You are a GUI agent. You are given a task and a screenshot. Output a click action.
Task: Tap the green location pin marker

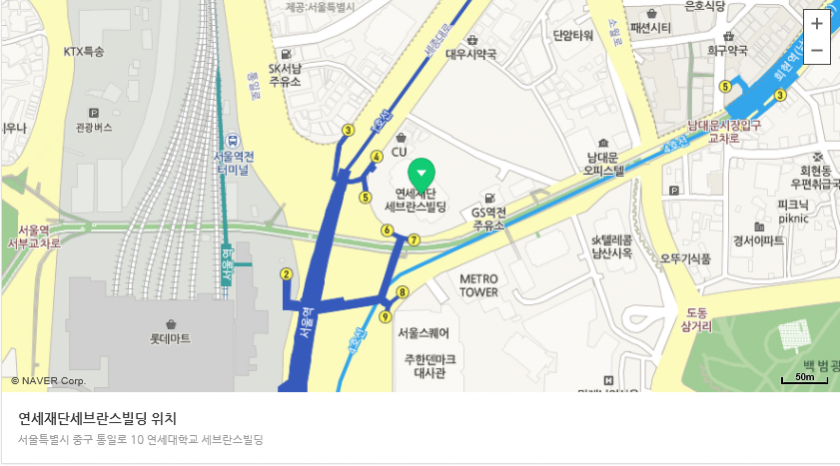(421, 171)
